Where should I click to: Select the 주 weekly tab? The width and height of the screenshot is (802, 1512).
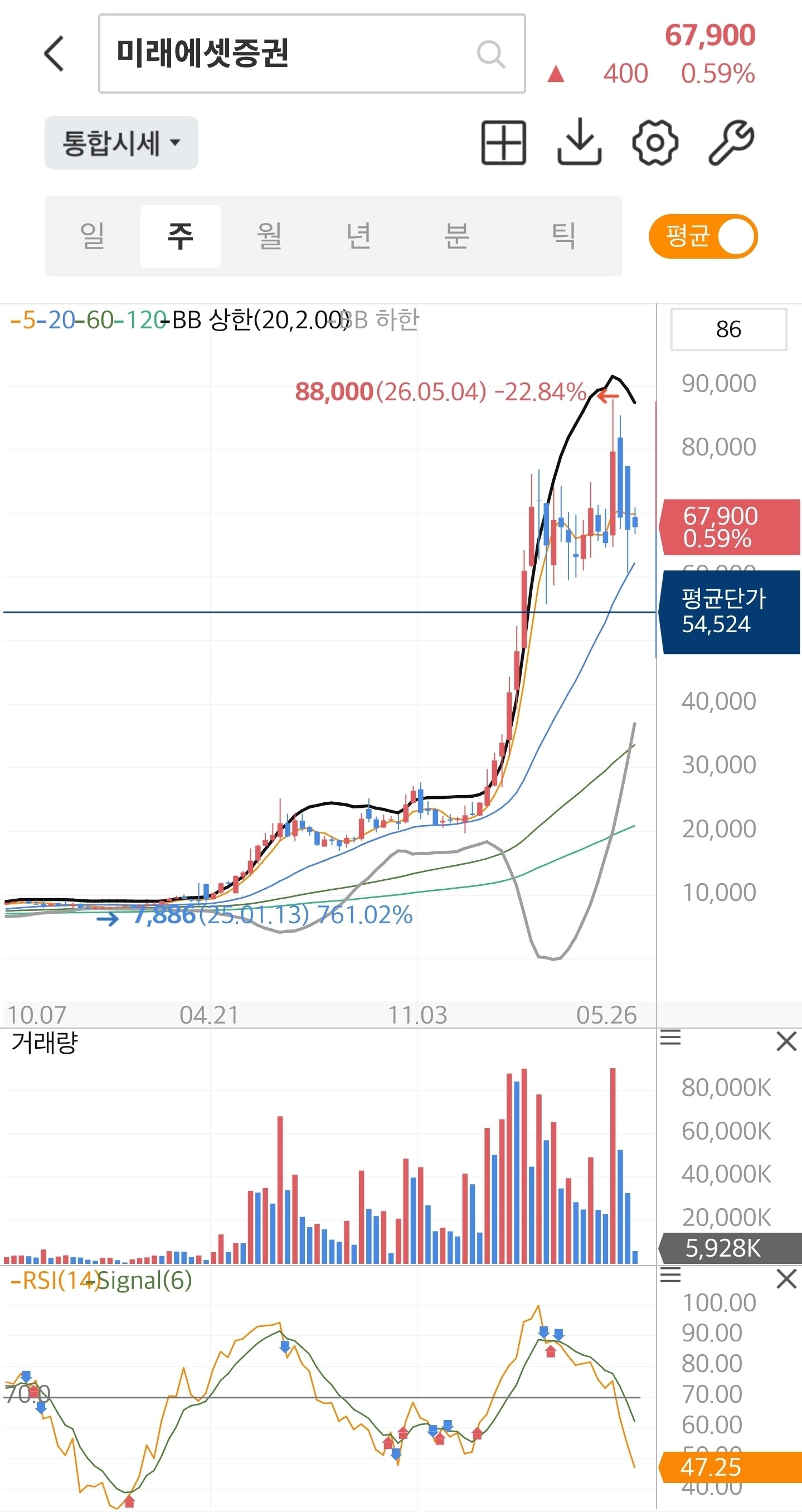180,236
